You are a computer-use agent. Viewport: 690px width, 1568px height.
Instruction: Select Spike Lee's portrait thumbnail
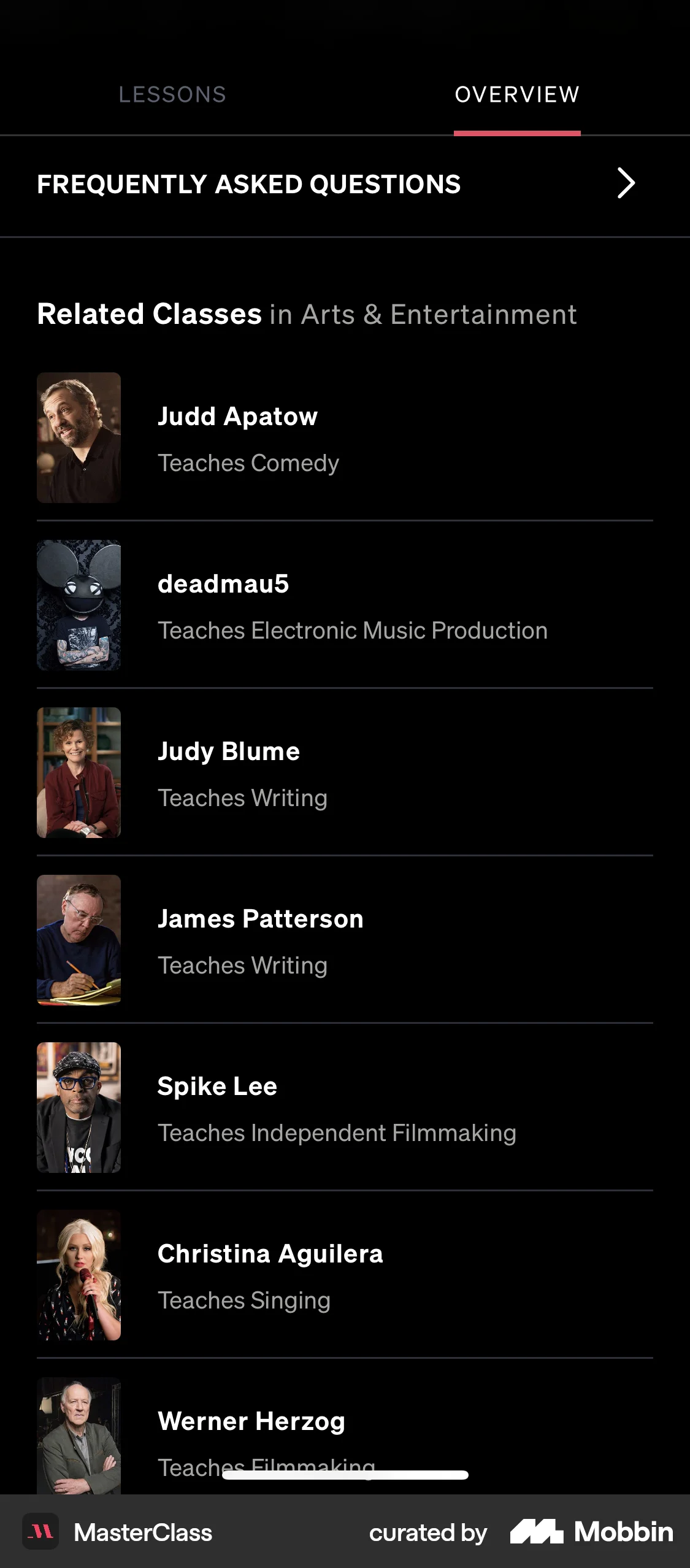tap(80, 1109)
